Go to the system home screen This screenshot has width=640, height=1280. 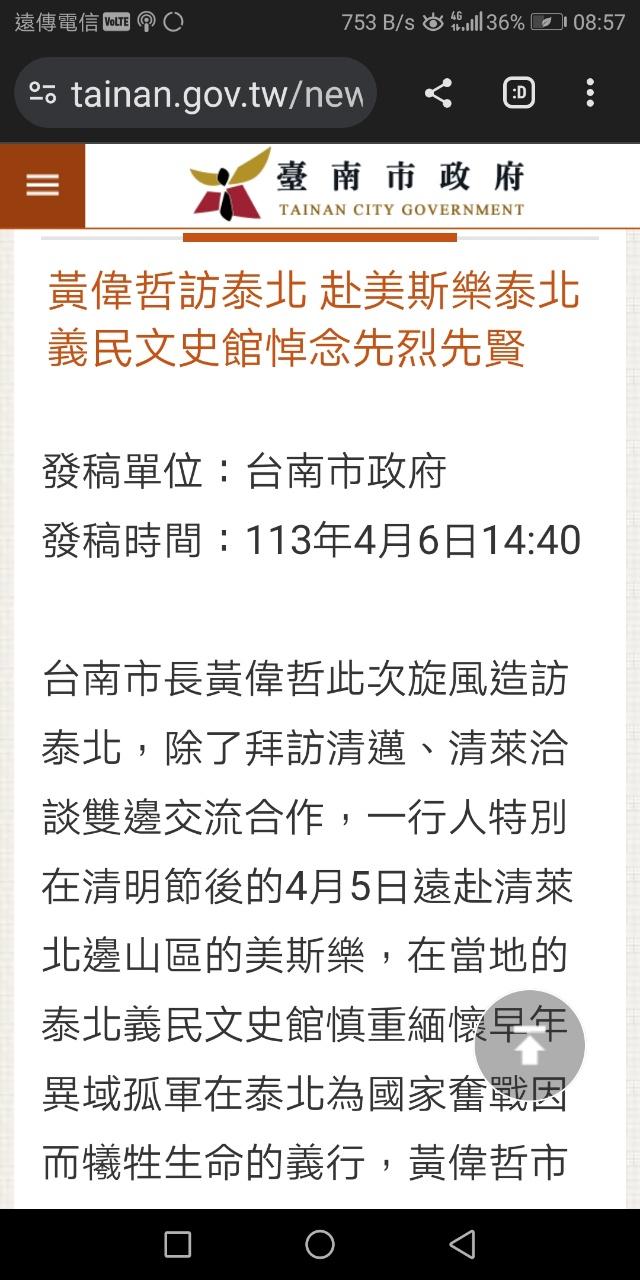click(320, 1244)
